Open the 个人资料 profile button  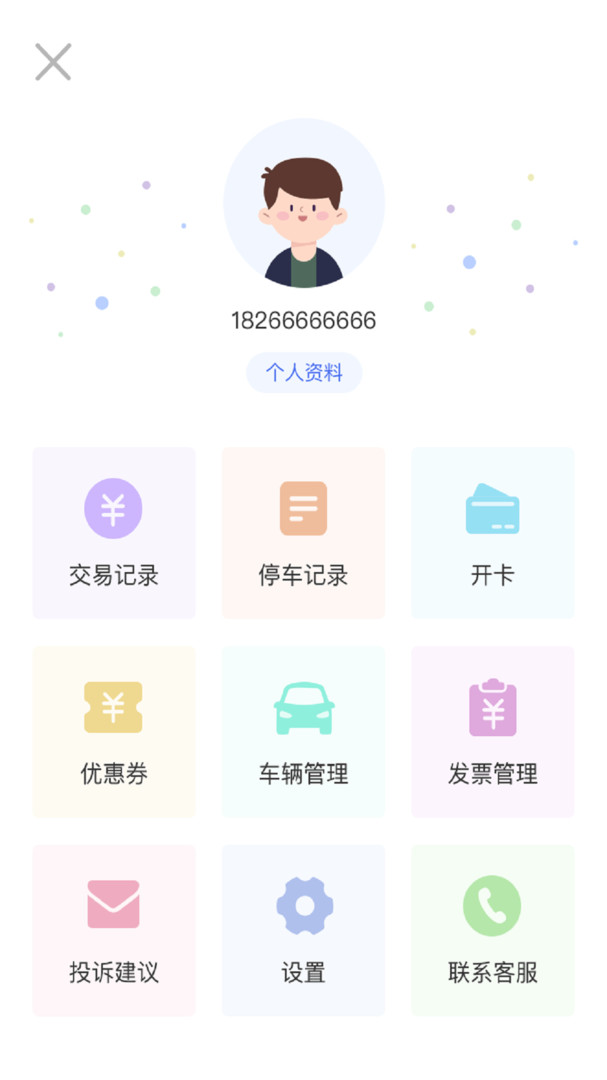(x=304, y=373)
